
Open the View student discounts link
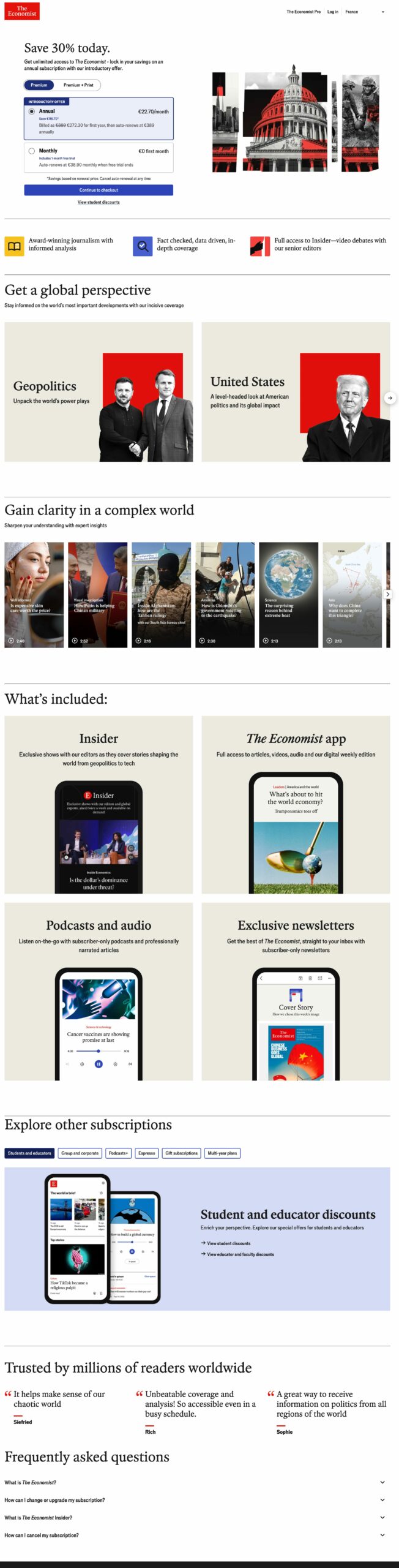99,202
